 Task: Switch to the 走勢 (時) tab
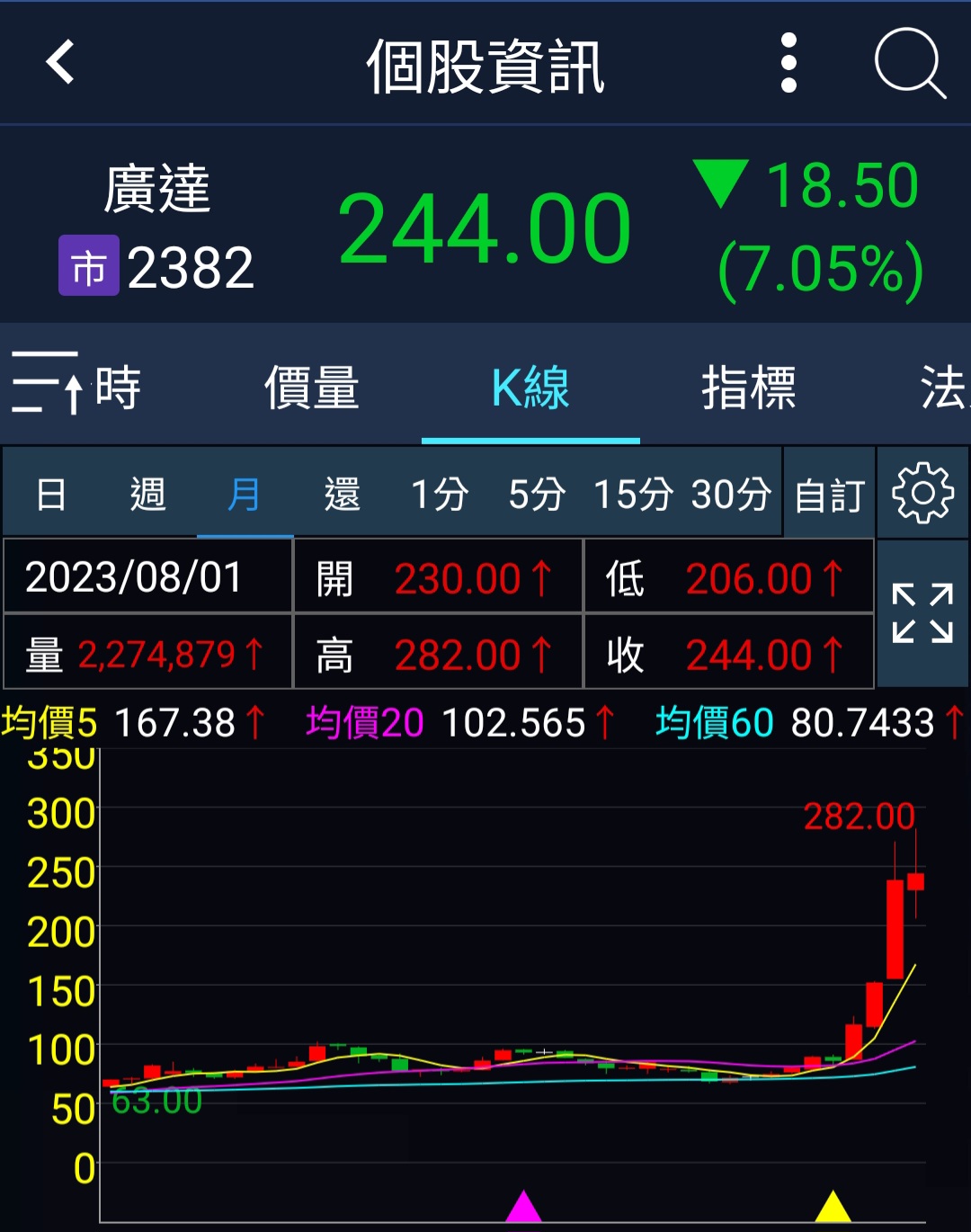[79, 388]
